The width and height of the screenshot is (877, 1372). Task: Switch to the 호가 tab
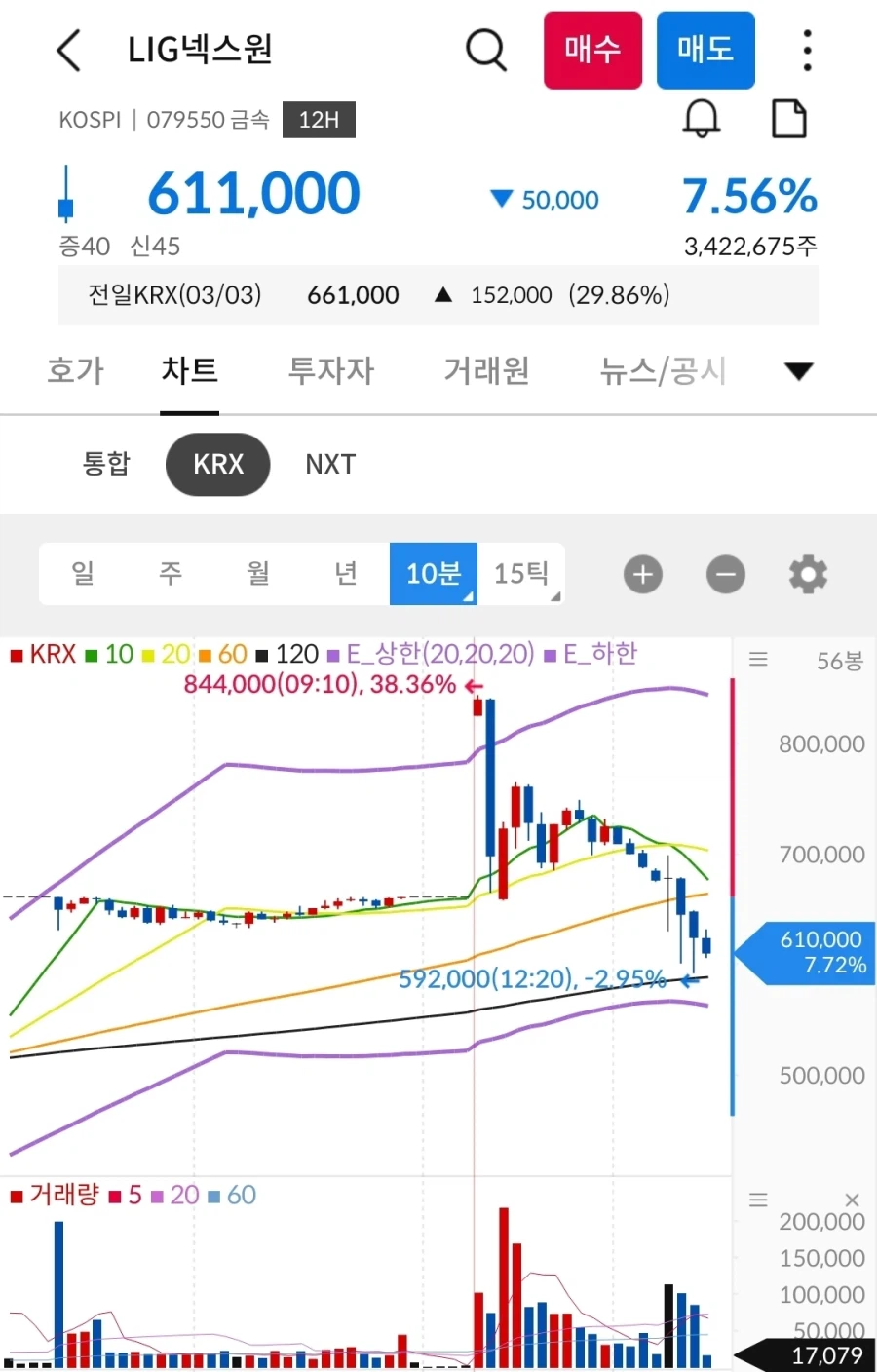(74, 370)
